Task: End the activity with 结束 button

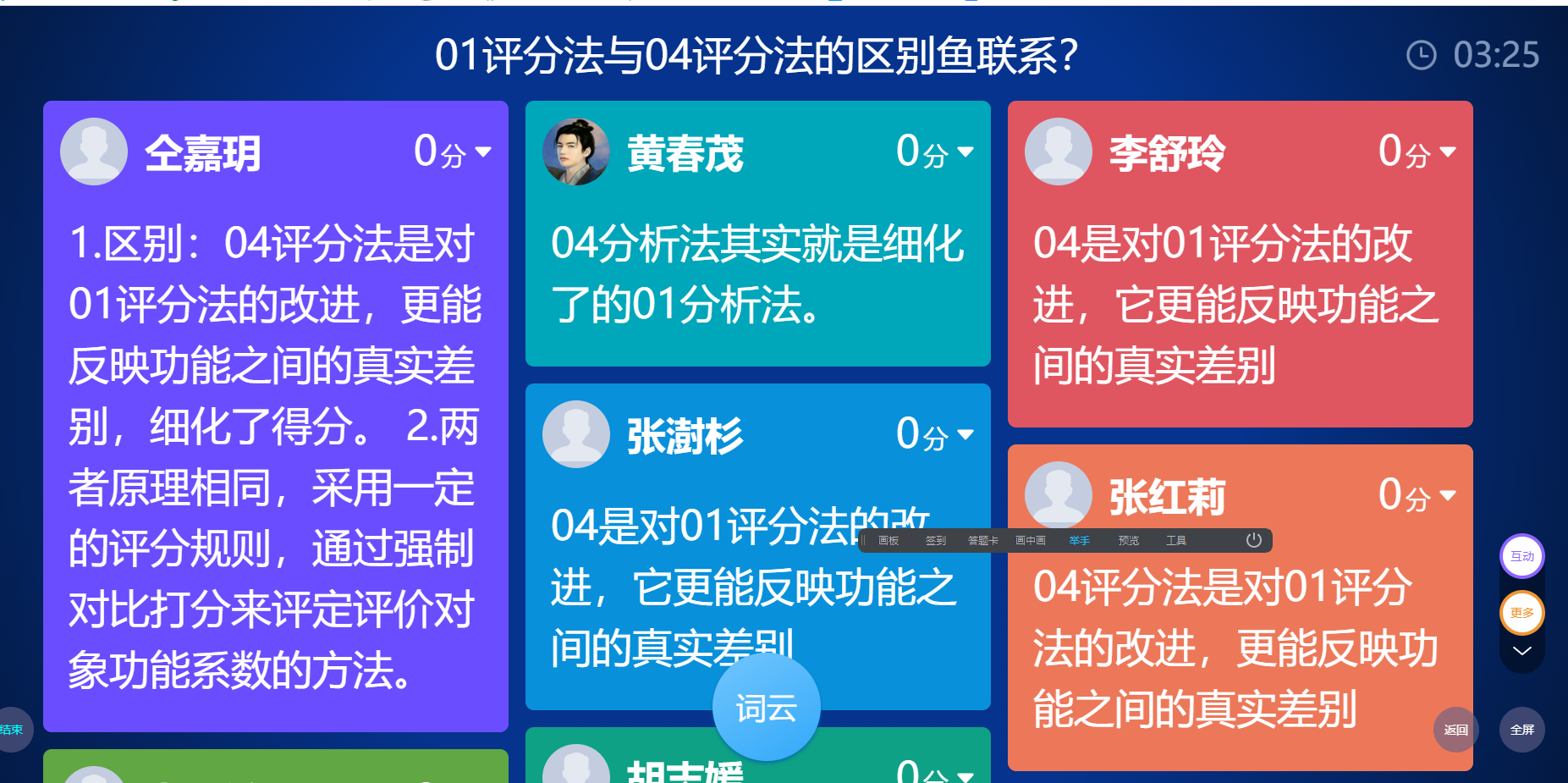Action: [x=12, y=730]
